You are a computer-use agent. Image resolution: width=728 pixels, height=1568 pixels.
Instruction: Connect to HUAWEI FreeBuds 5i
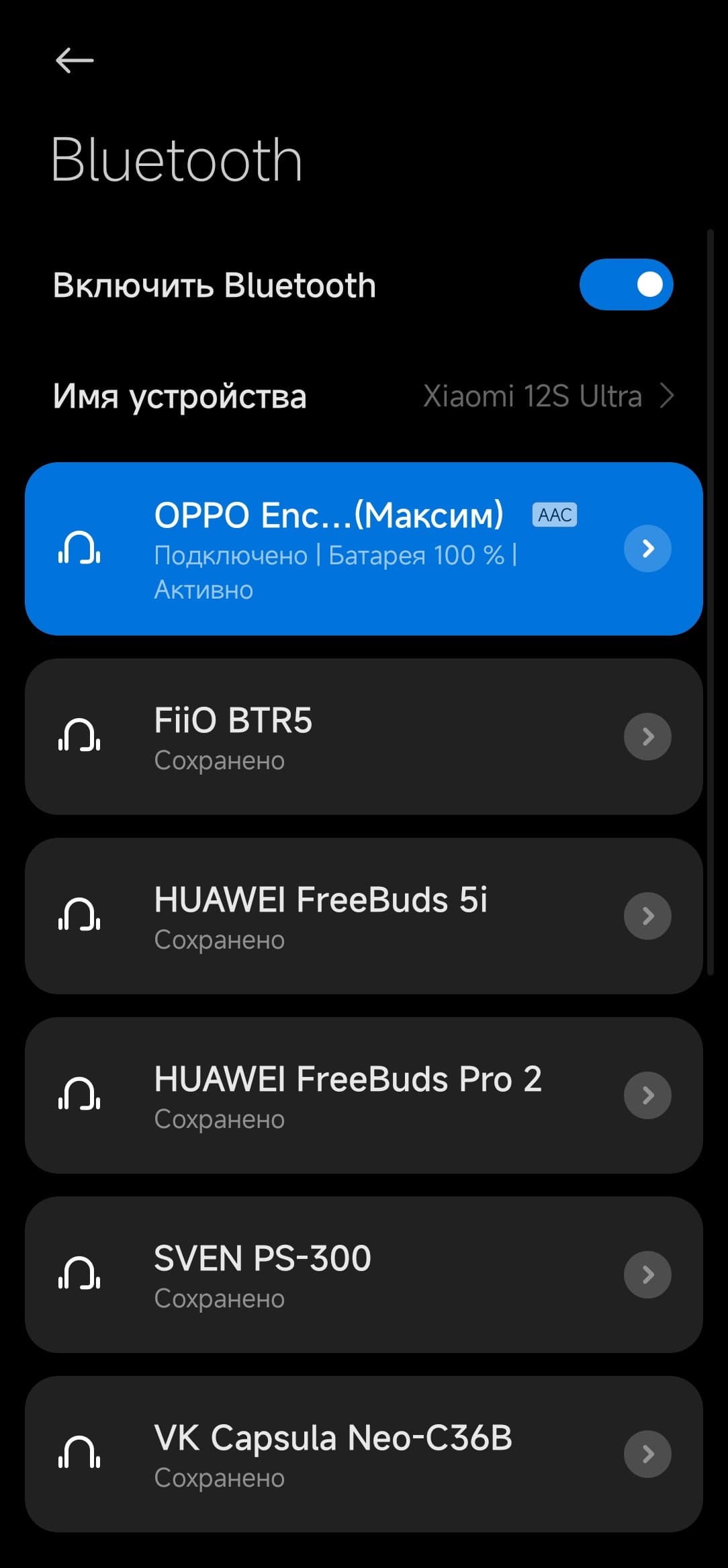click(329, 916)
